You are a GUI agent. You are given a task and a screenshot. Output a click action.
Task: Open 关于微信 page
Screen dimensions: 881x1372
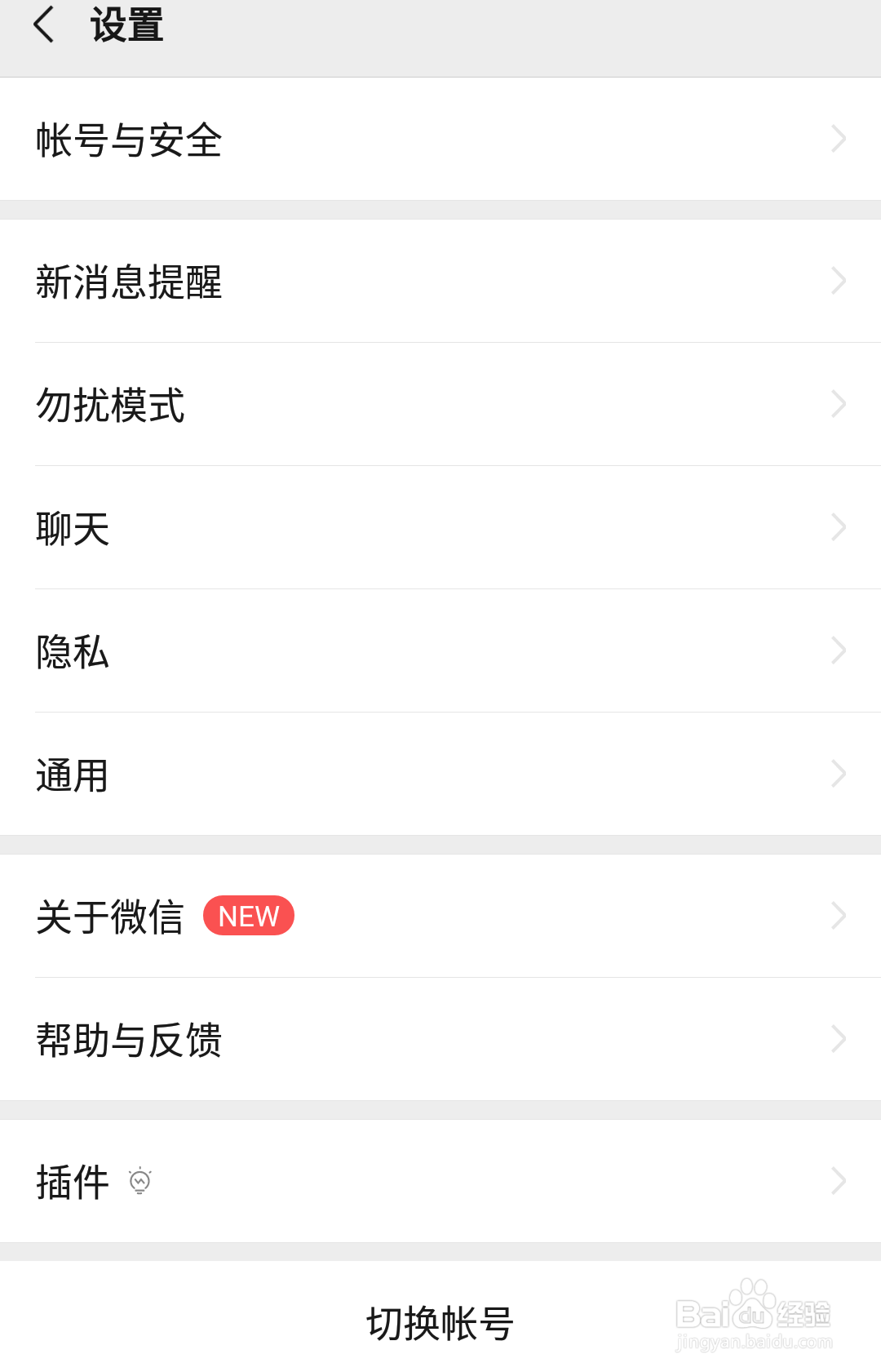tap(110, 916)
